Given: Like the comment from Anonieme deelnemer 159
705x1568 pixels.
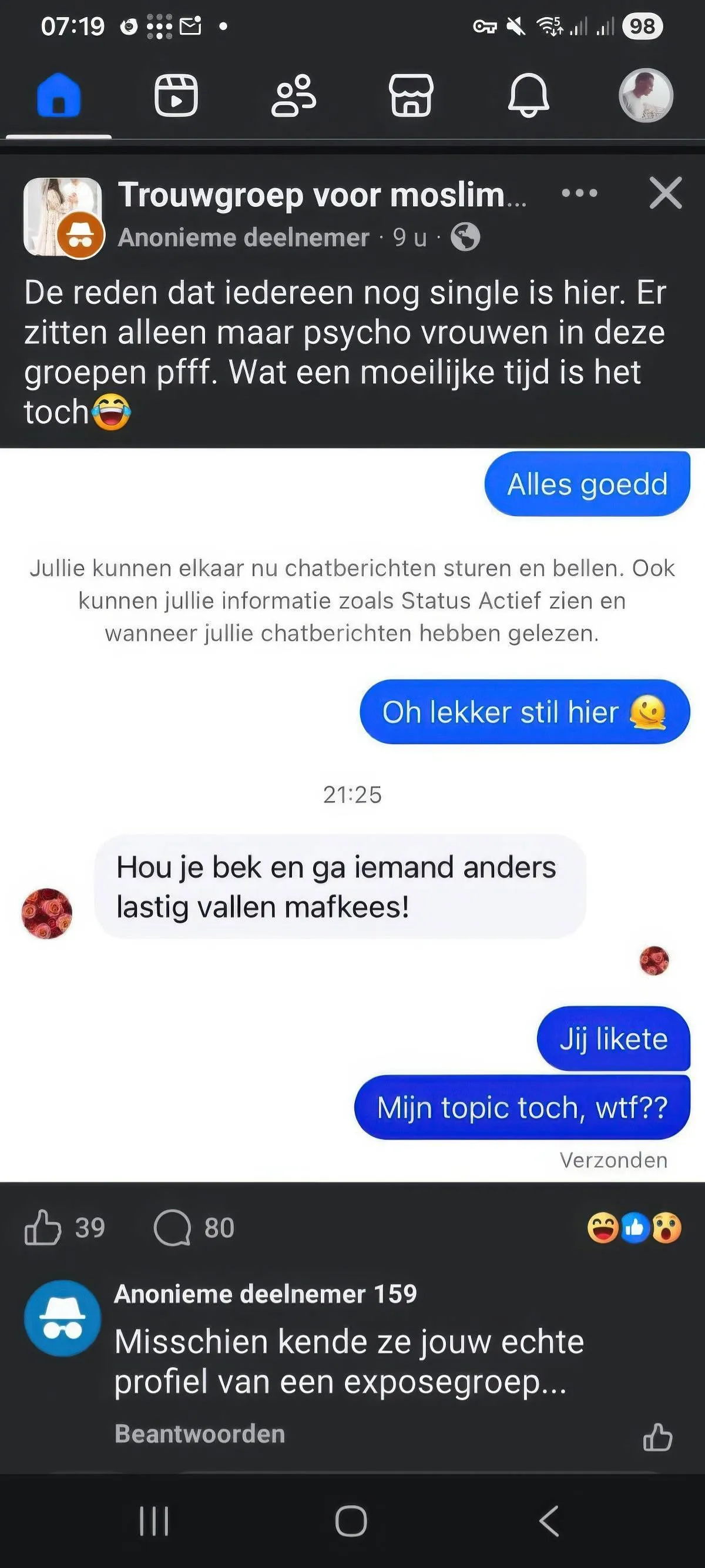Looking at the screenshot, I should coord(657,1437).
